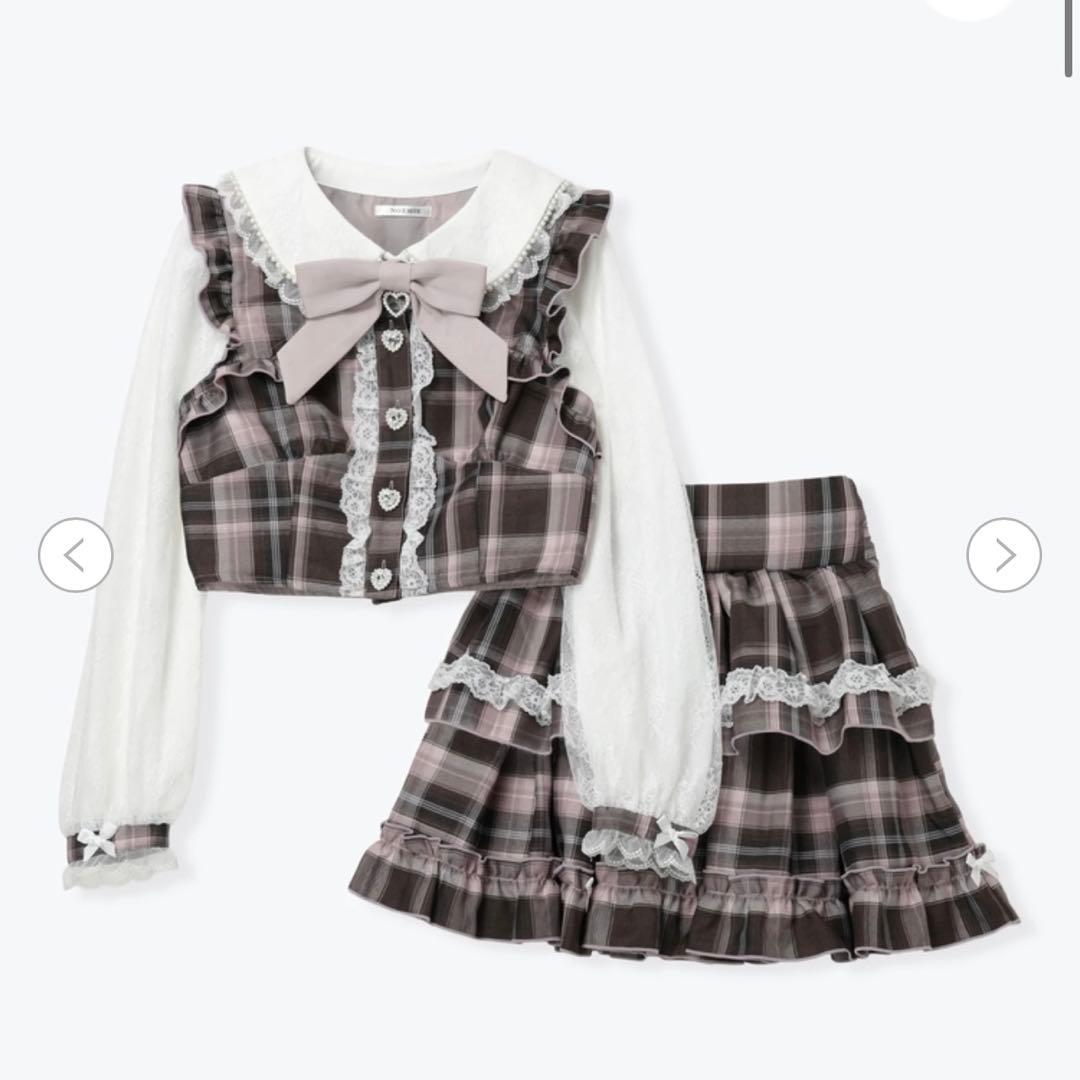This screenshot has width=1080, height=1080.
Task: Go to the previous product image
Action: click(x=75, y=554)
